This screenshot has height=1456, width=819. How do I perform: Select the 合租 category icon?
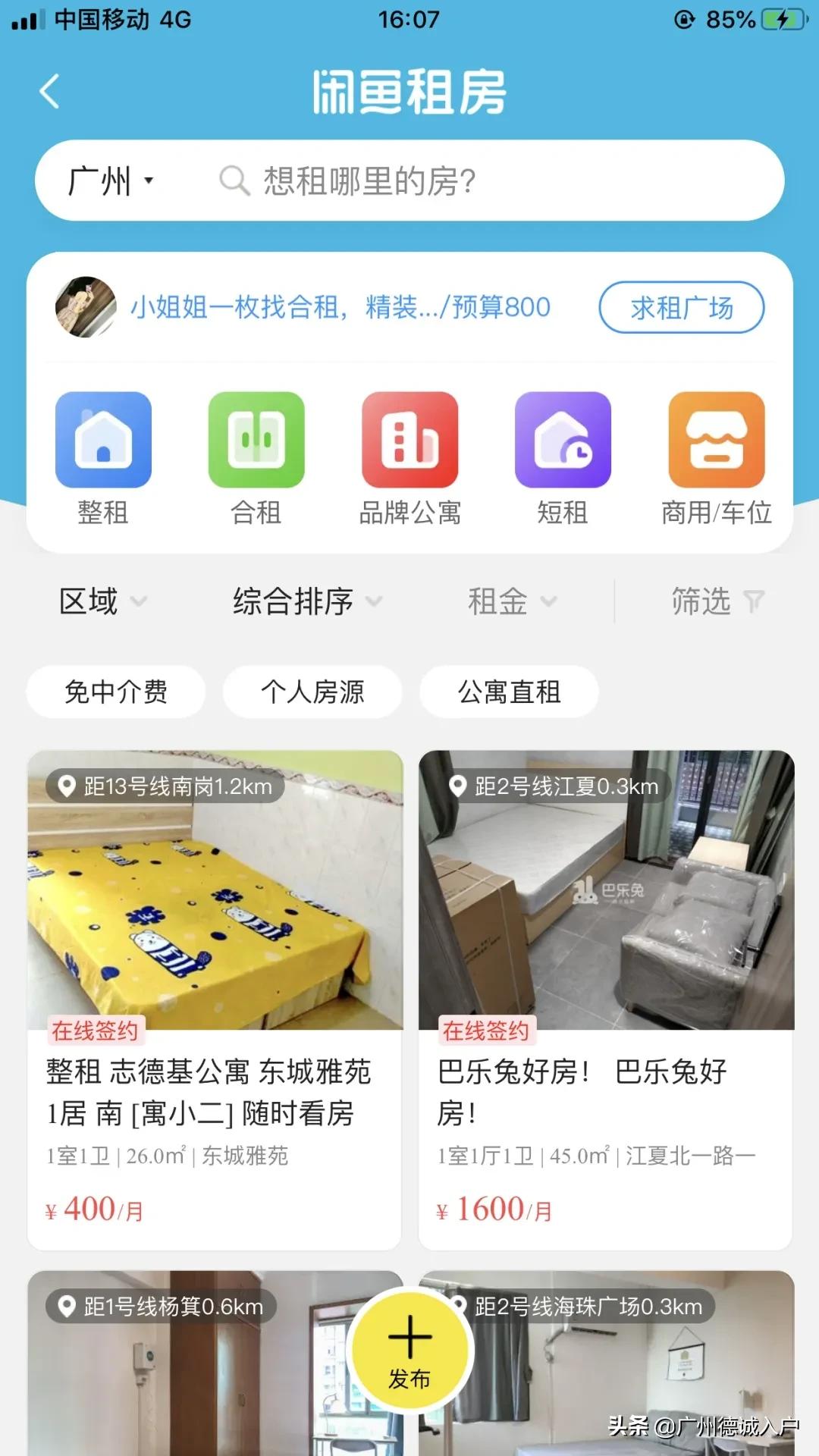(x=257, y=440)
